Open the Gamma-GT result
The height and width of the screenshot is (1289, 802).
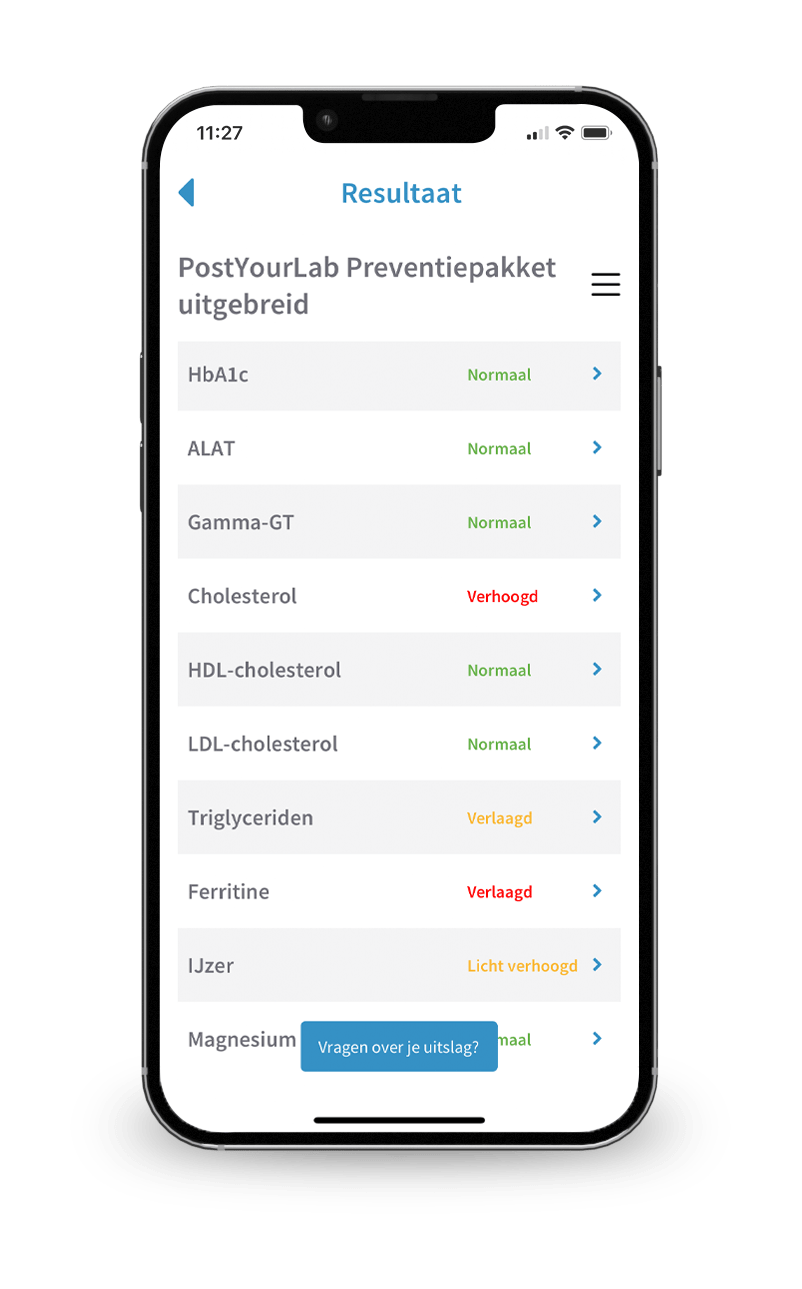[x=399, y=522]
